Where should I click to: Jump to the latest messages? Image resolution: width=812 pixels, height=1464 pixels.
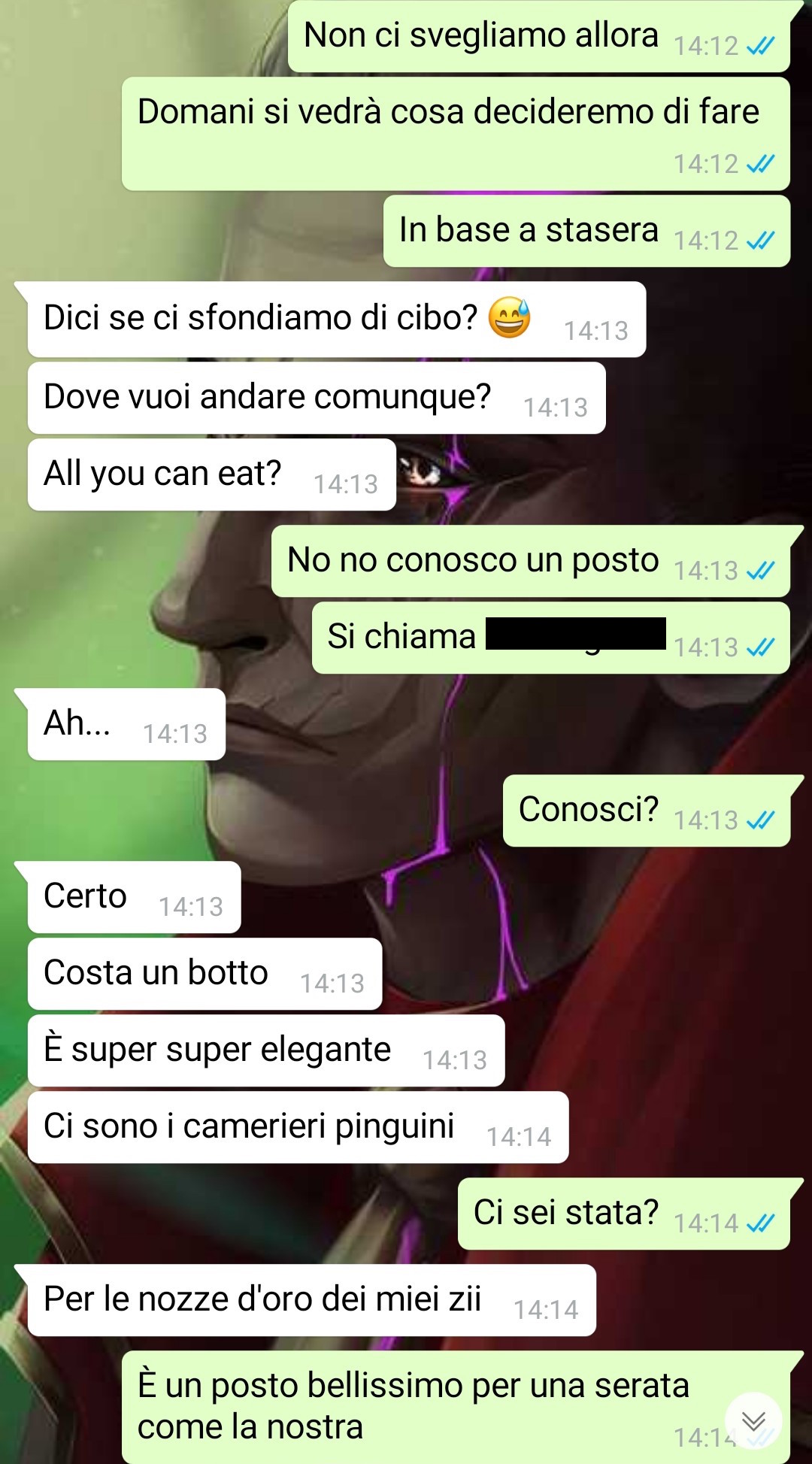coord(753,1420)
